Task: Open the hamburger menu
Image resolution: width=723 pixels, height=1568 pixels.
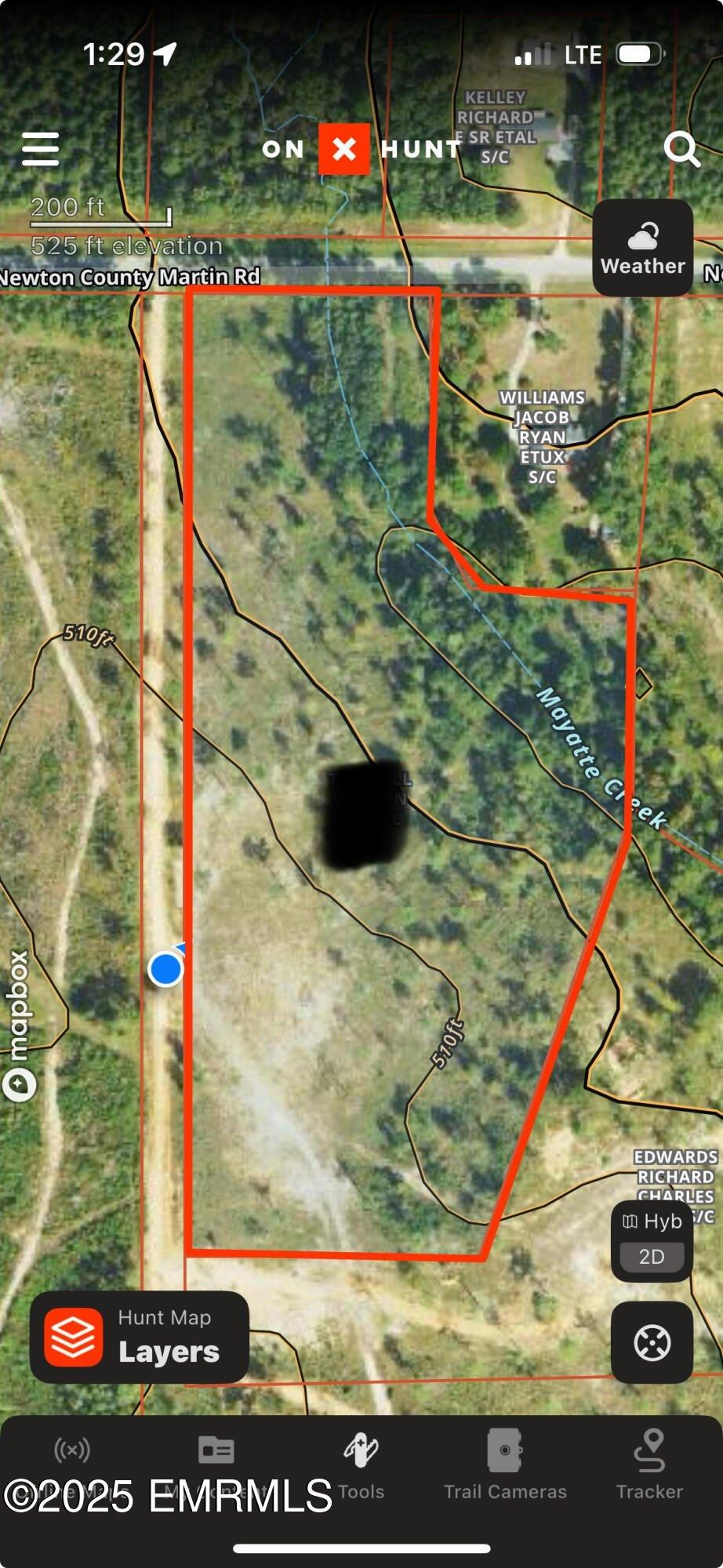Action: click(40, 149)
